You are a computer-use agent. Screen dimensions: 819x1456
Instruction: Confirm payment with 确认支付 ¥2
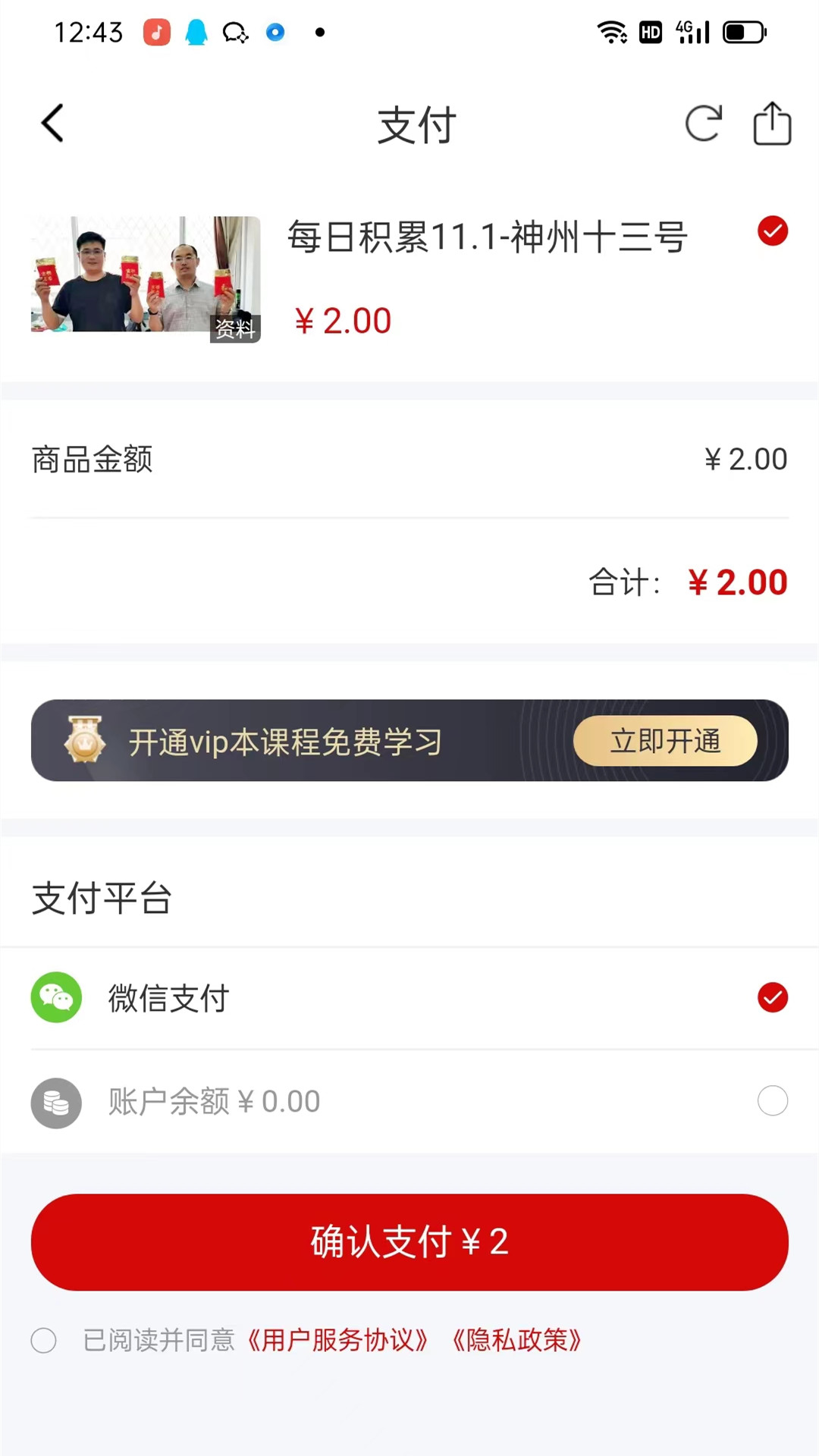409,1242
